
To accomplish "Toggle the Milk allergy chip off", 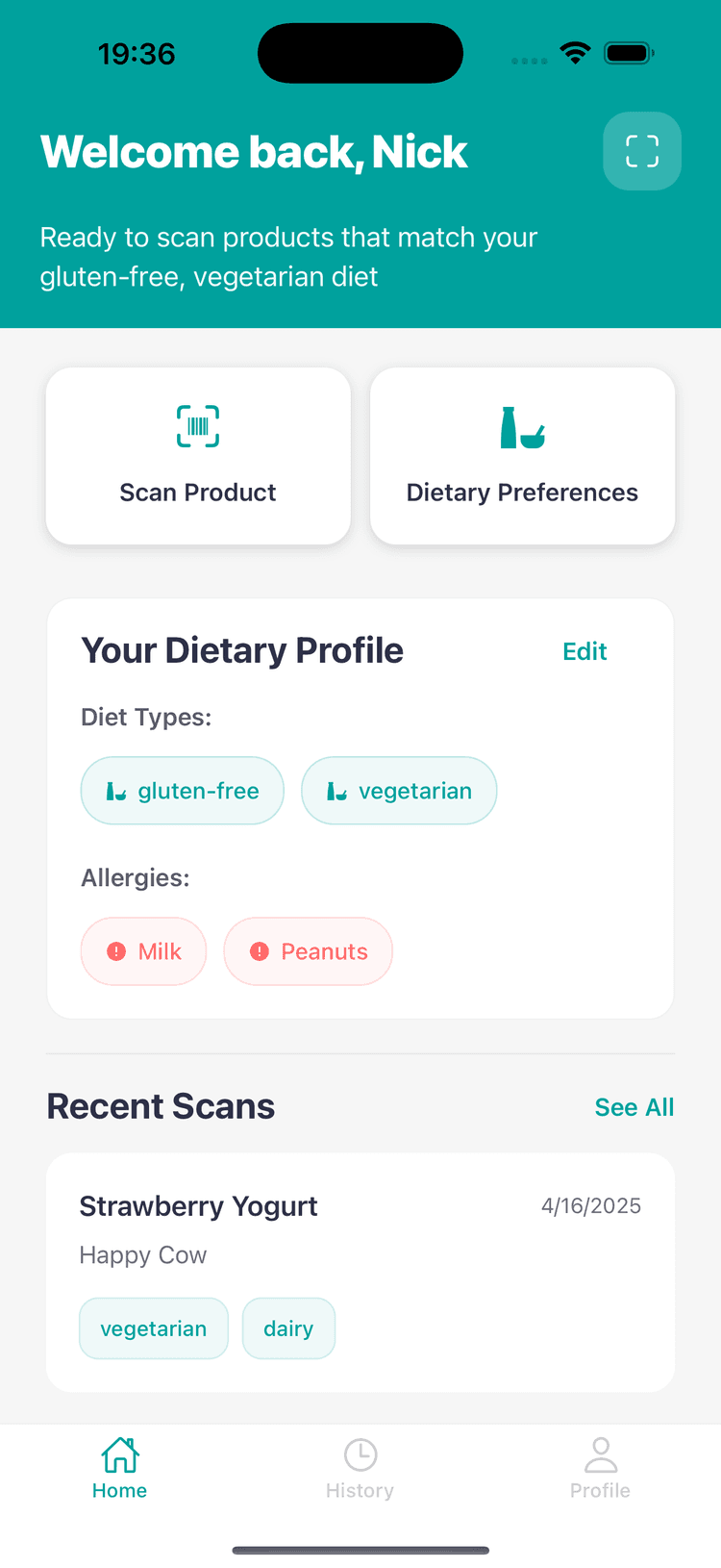I will point(143,950).
